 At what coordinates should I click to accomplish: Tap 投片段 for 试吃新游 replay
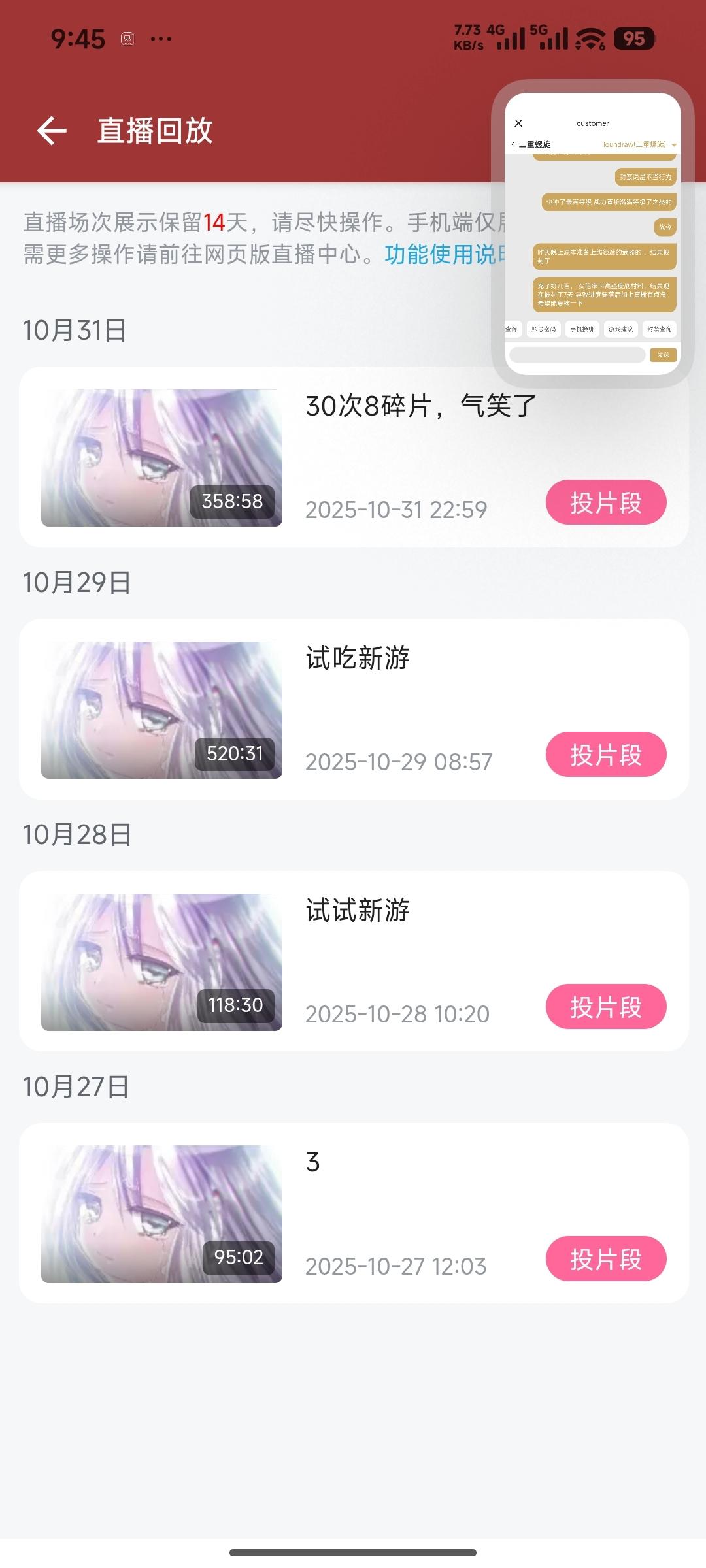point(606,755)
